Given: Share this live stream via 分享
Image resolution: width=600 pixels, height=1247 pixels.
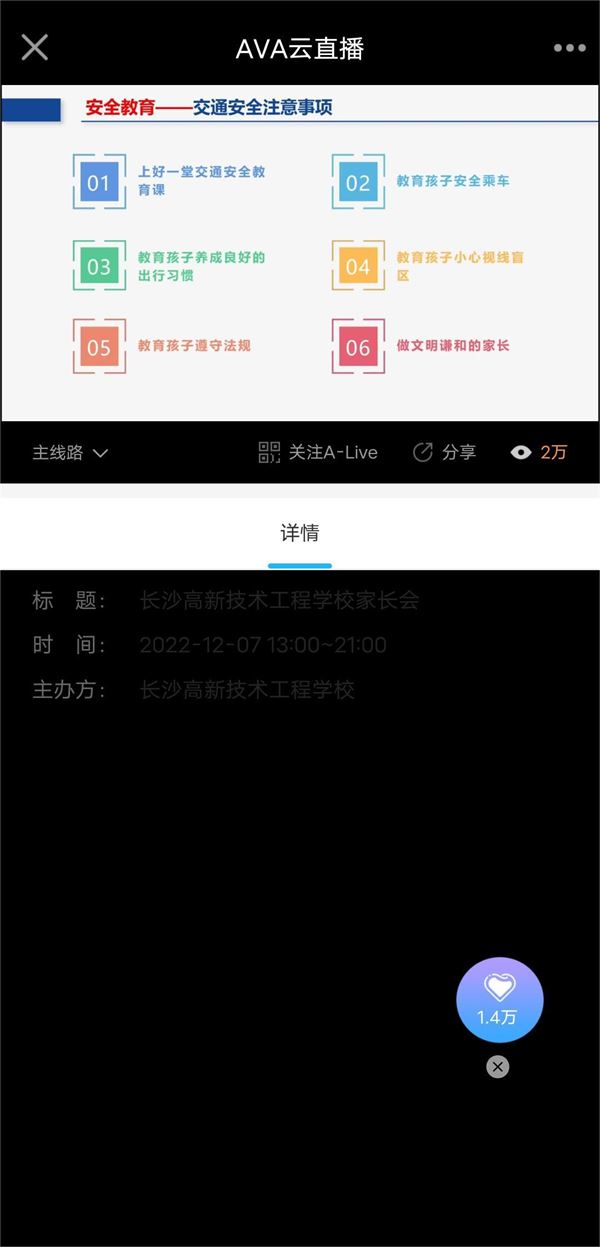Looking at the screenshot, I should tap(444, 453).
